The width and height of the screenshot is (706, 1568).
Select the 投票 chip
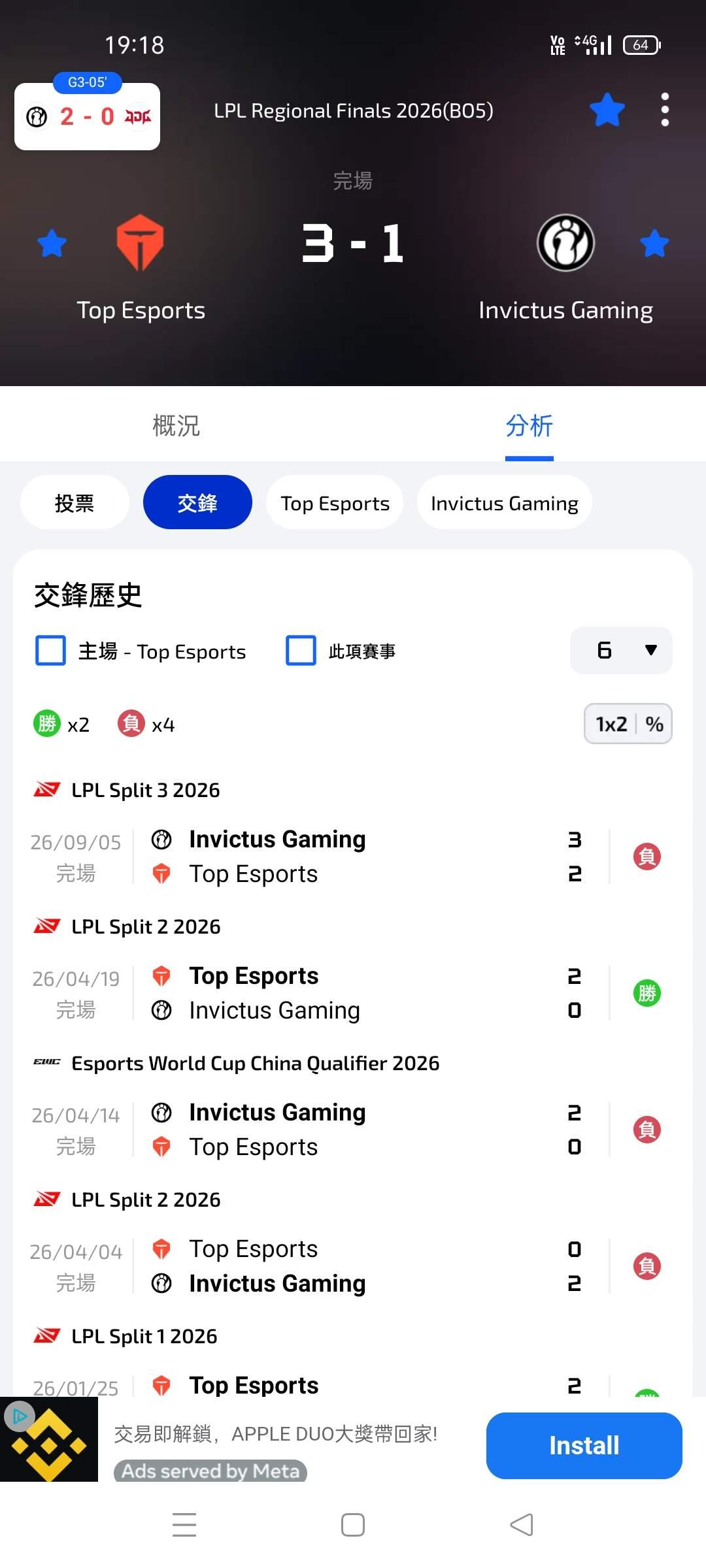(75, 502)
